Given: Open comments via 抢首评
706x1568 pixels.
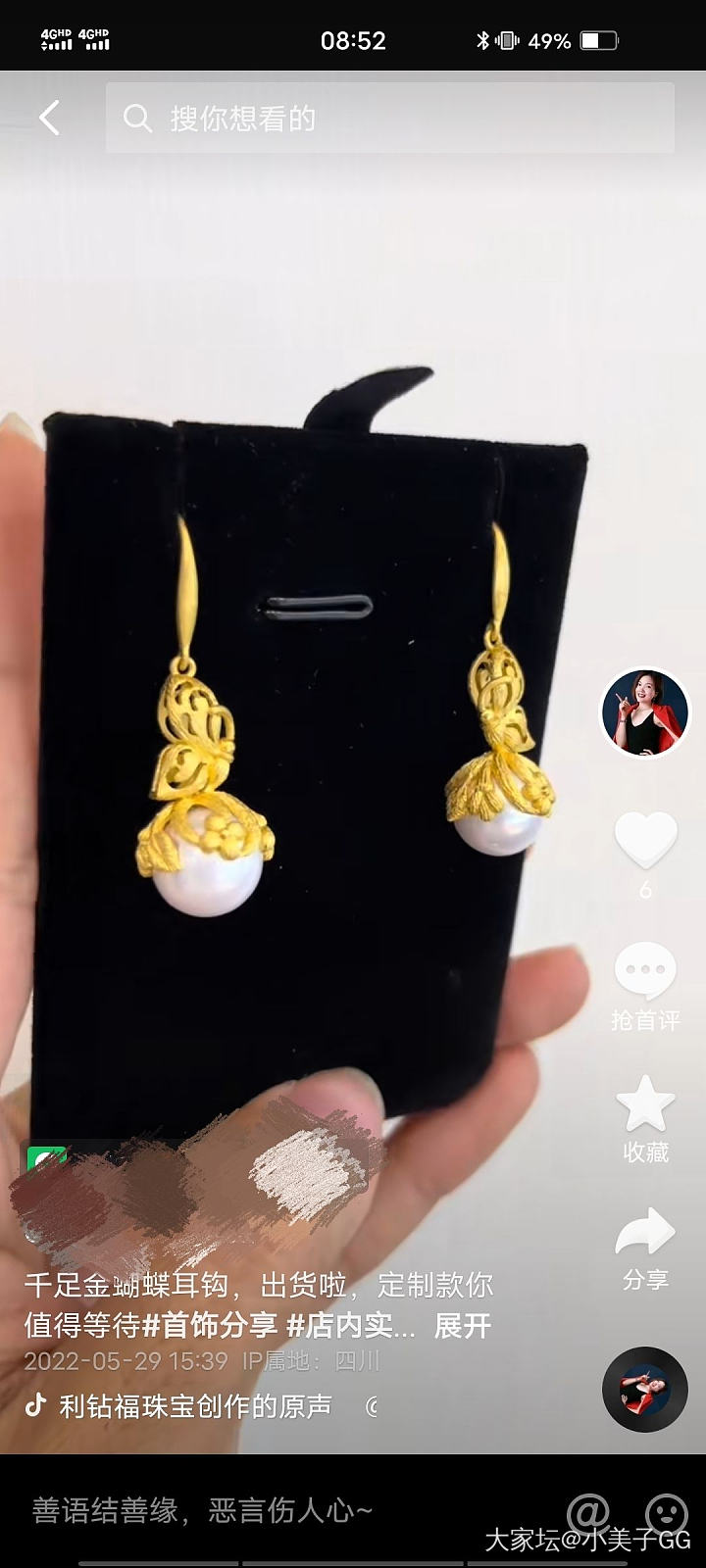Looking at the screenshot, I should coord(645,985).
